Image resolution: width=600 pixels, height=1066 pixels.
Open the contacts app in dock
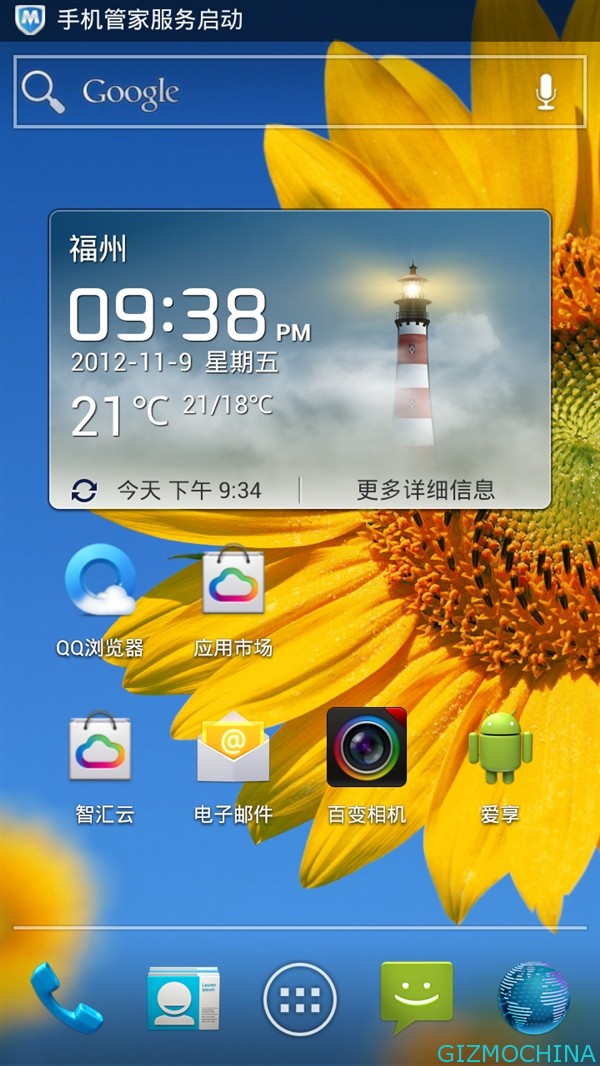(183, 998)
